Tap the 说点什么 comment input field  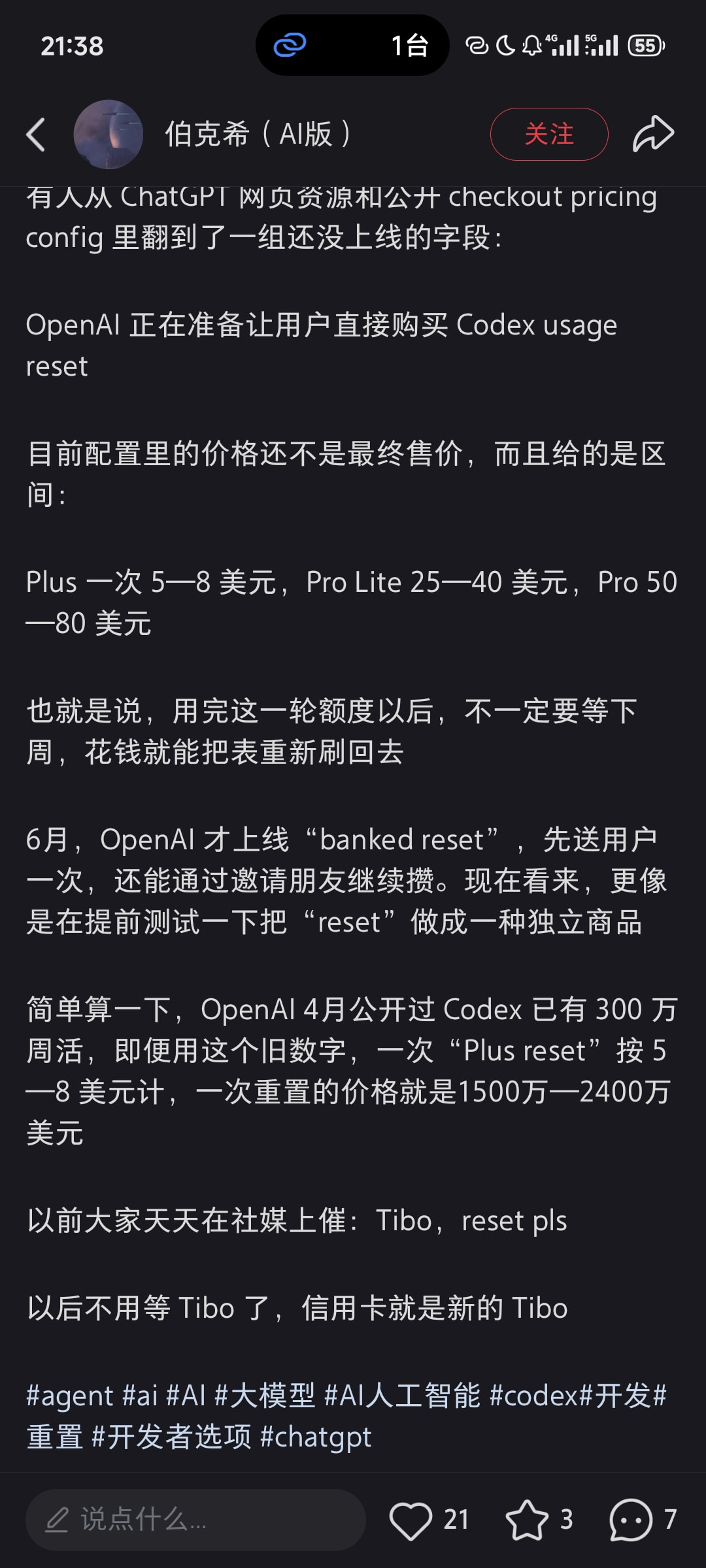click(x=195, y=1520)
